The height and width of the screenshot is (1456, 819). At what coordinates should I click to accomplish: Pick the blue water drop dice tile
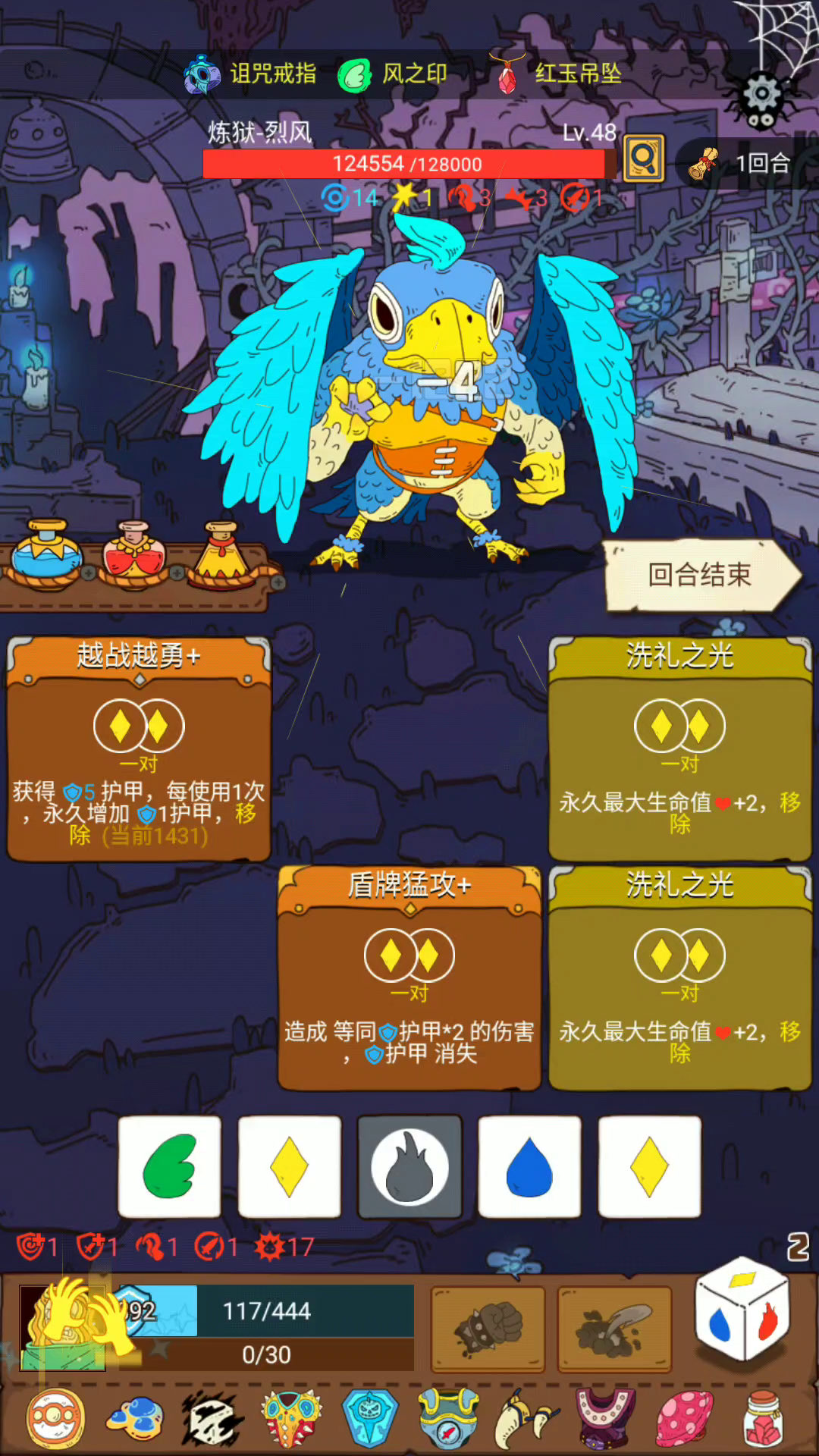click(x=529, y=1166)
